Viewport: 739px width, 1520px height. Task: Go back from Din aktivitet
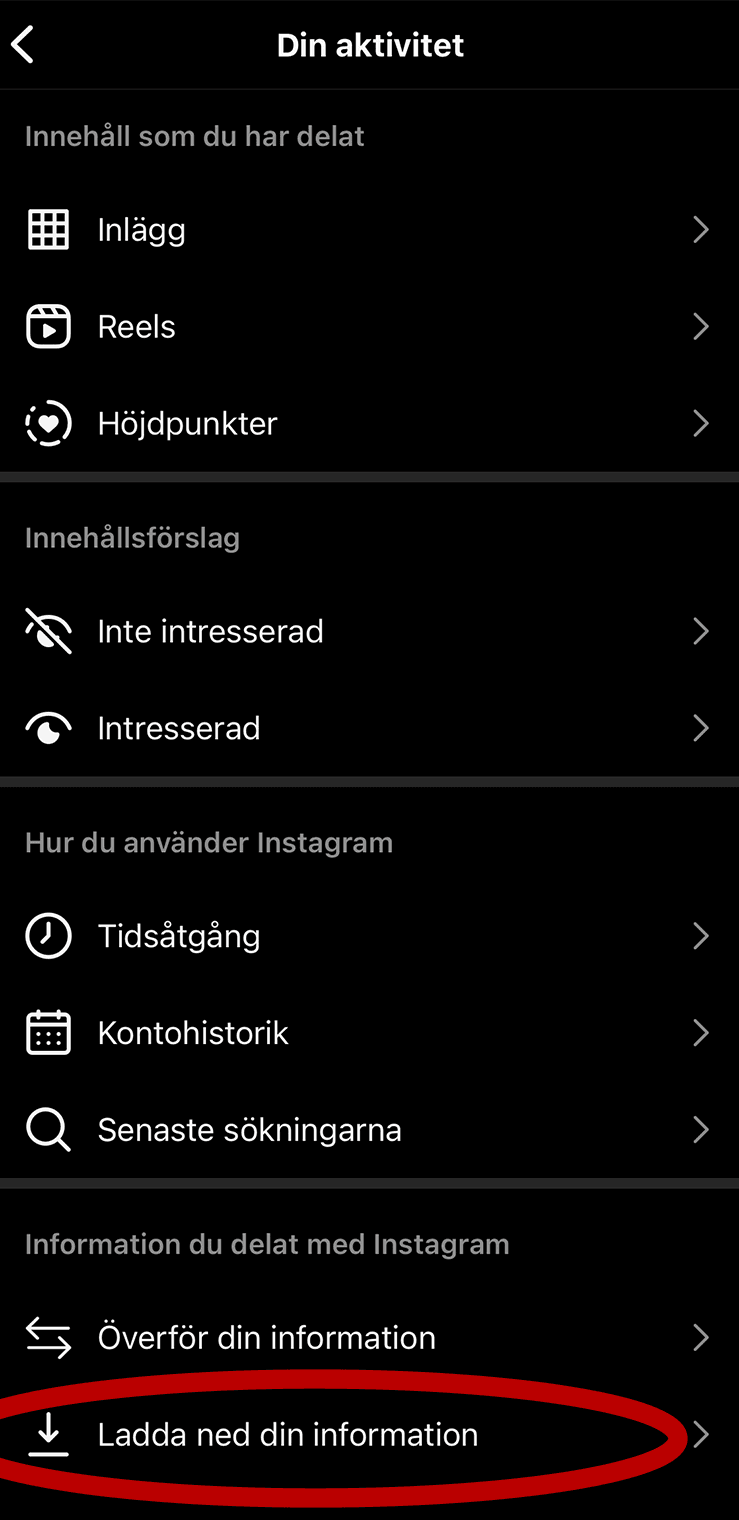(24, 45)
